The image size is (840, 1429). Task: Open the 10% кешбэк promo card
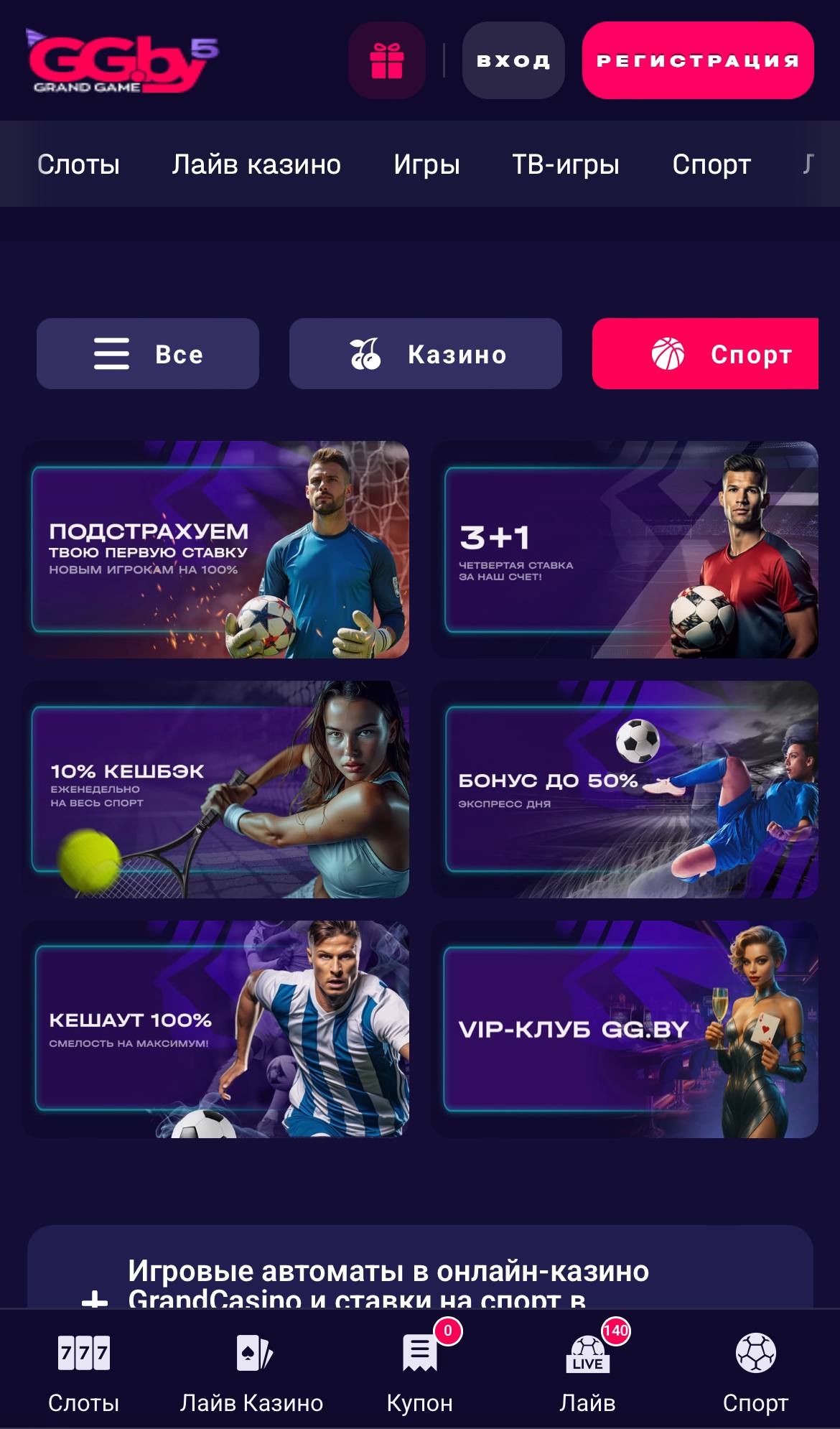coord(215,789)
